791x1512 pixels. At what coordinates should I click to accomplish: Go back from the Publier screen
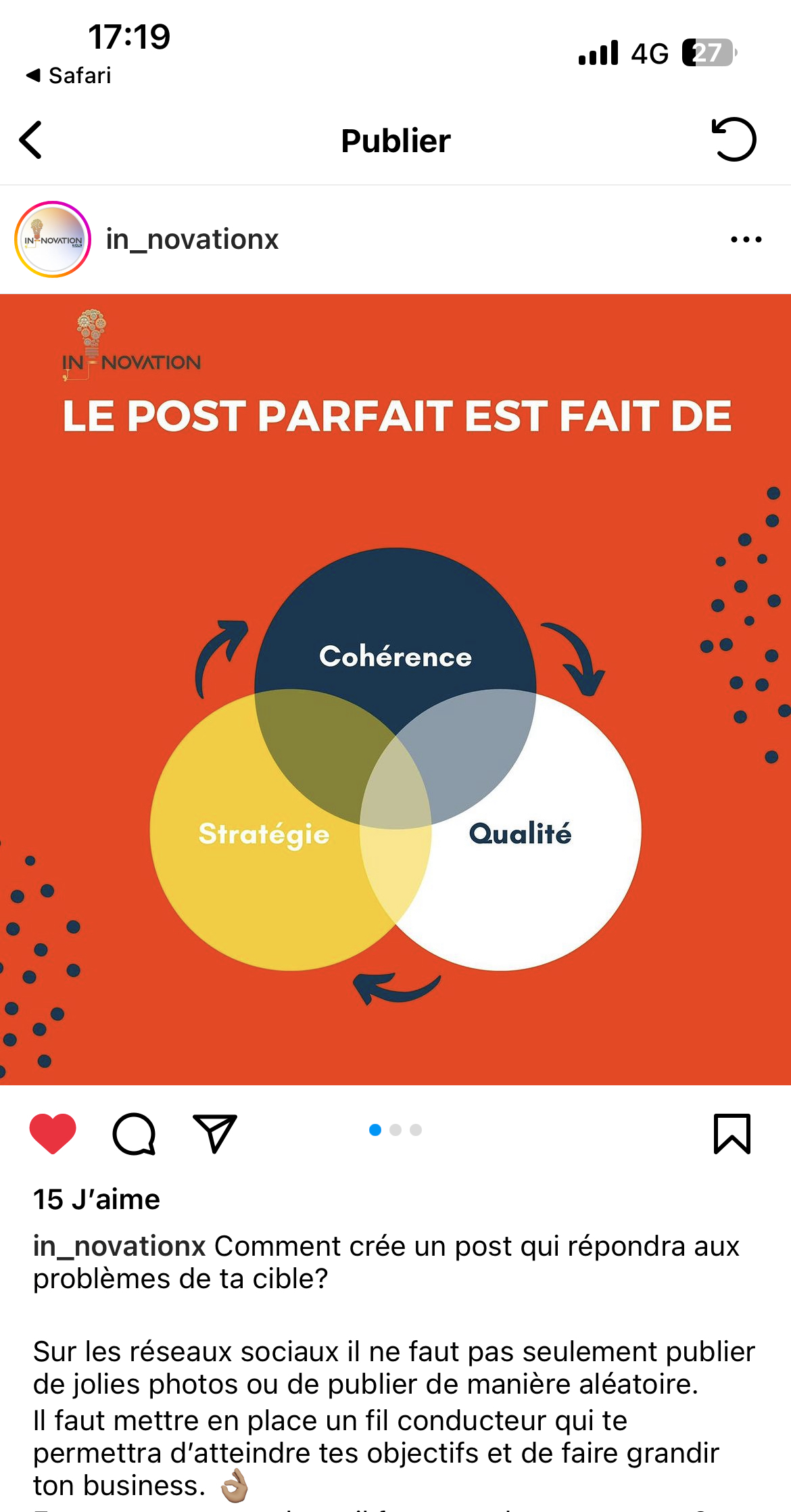(31, 140)
